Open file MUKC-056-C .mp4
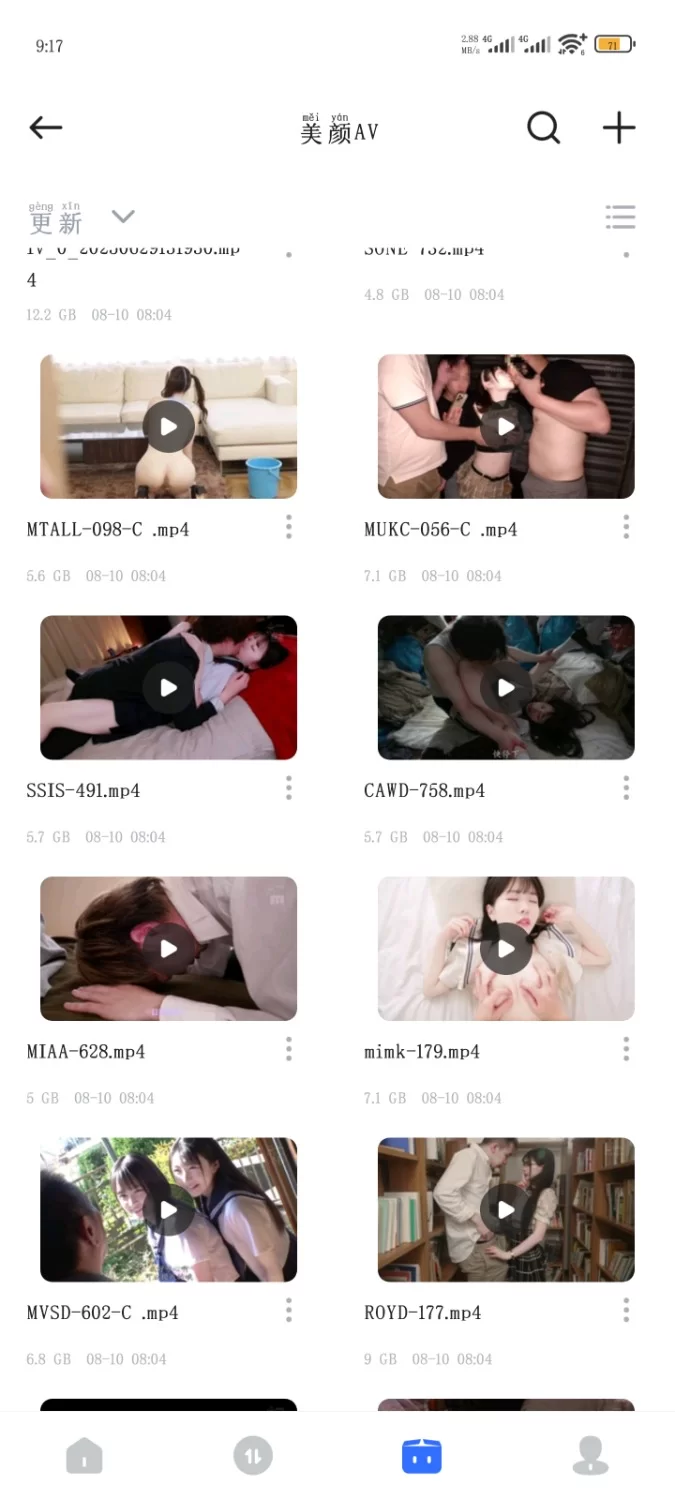The height and width of the screenshot is (1500, 675). [506, 427]
